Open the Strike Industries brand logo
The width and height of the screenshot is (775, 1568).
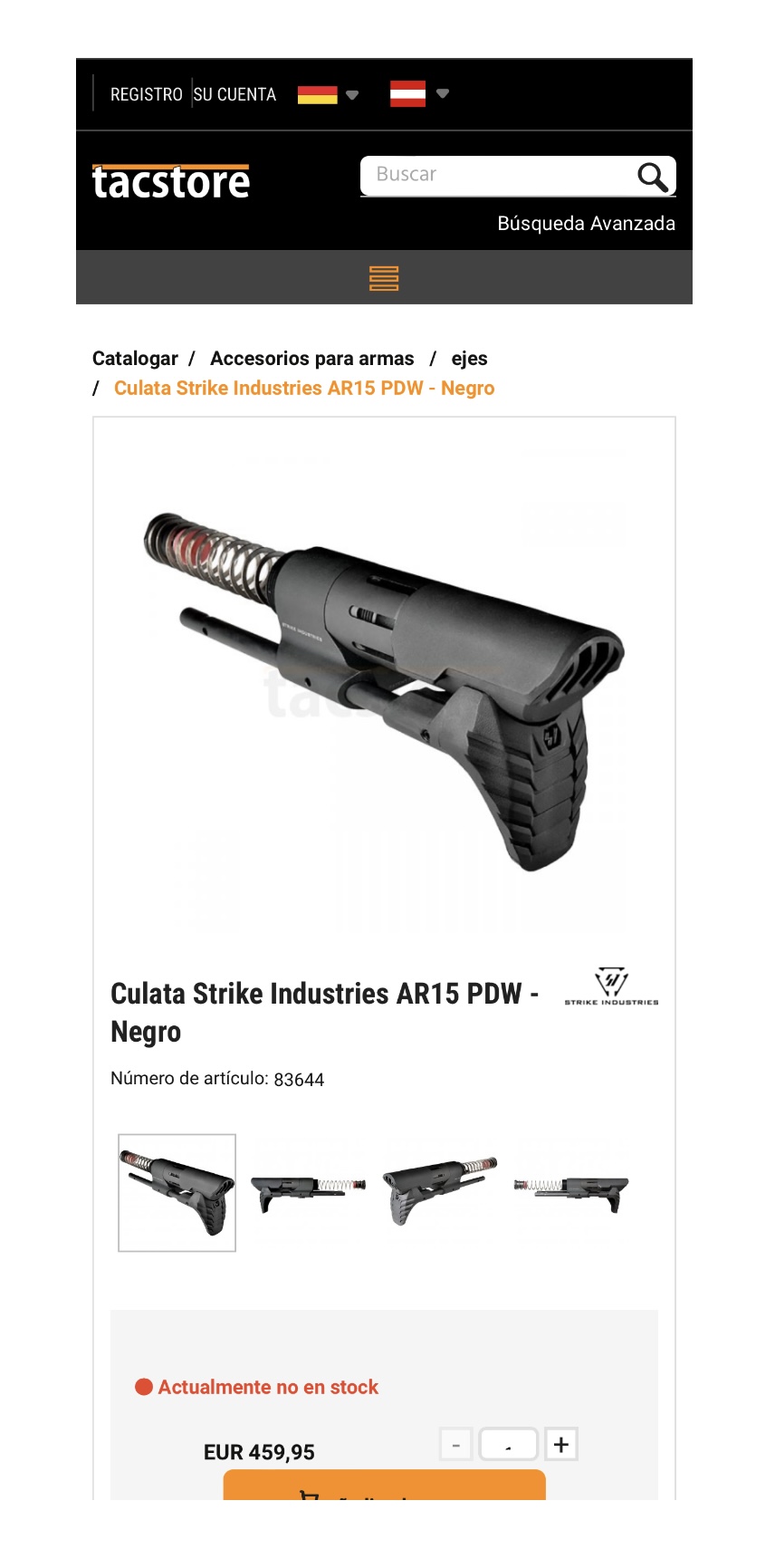pos(611,986)
